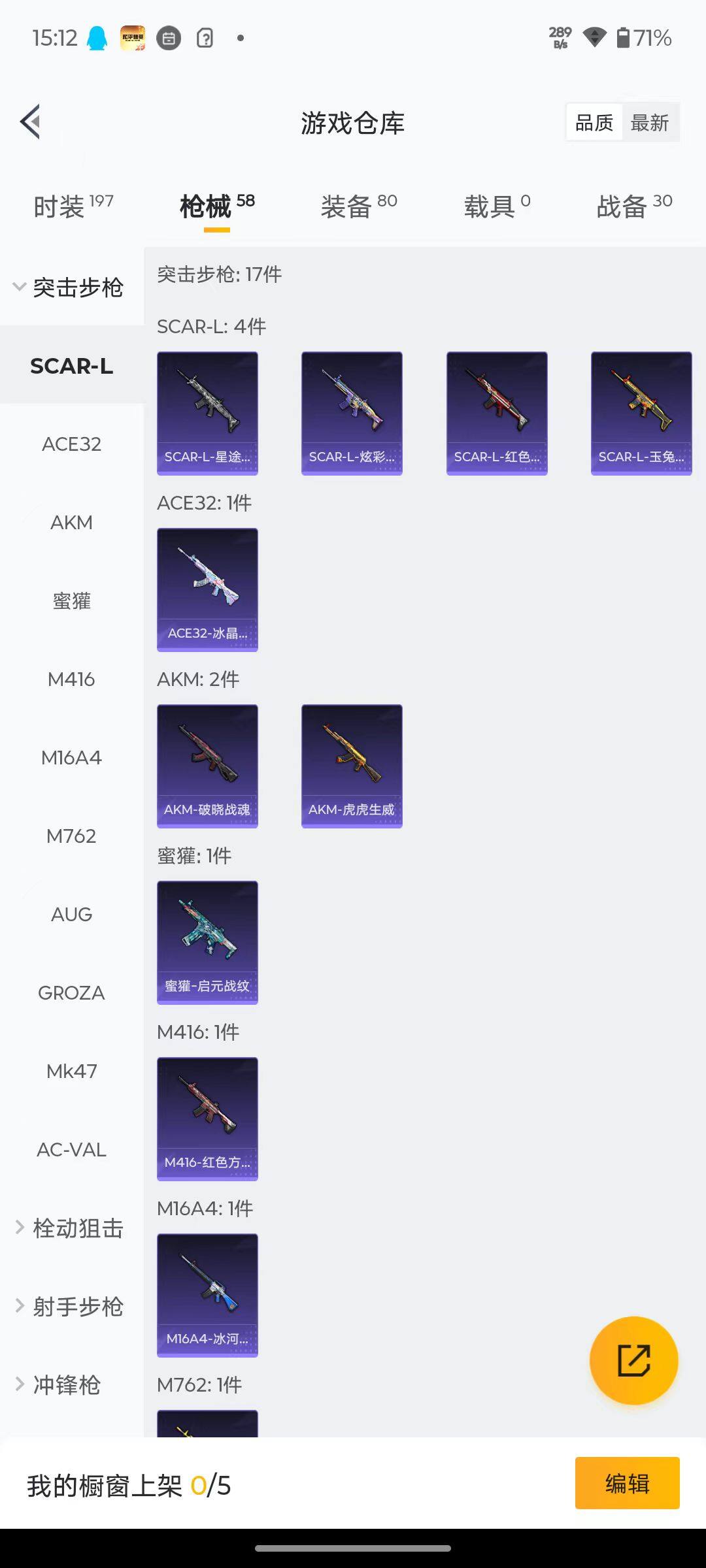Open the AKM-虎虎生威 skin thumbnail
Viewport: 706px width, 1568px height.
tap(351, 766)
